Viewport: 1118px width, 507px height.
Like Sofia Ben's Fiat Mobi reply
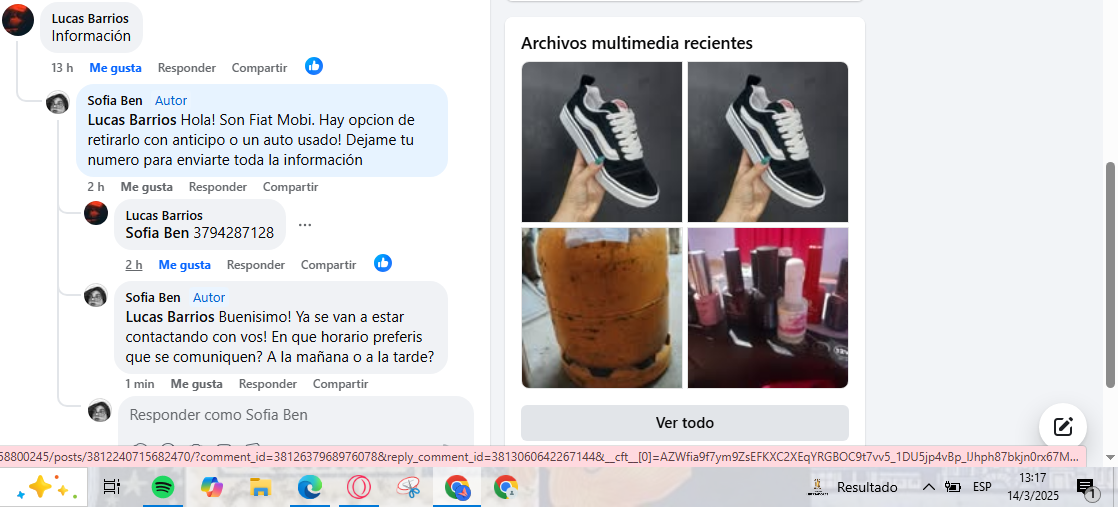[x=146, y=187]
